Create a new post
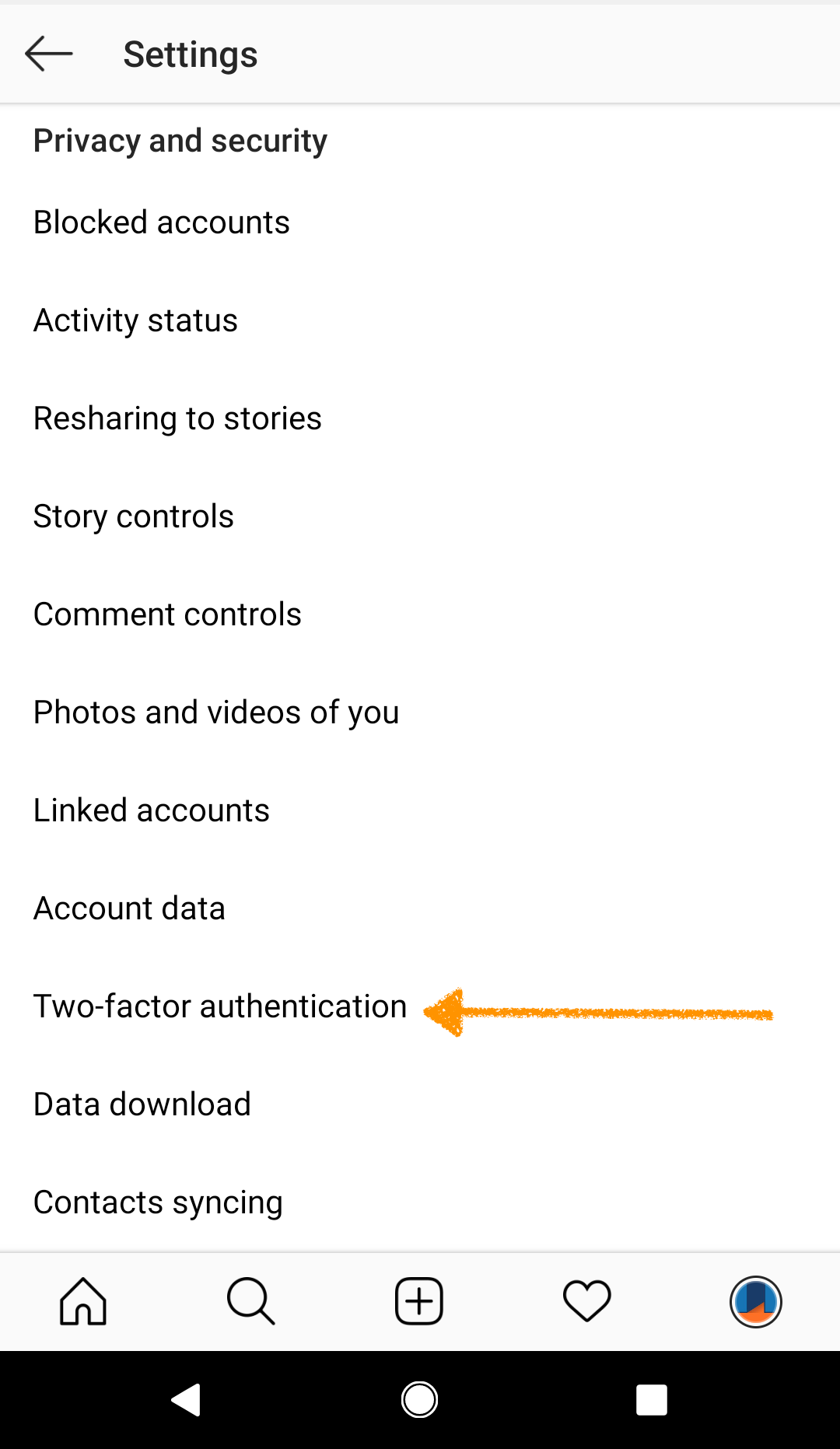This screenshot has width=840, height=1449. [x=419, y=1301]
